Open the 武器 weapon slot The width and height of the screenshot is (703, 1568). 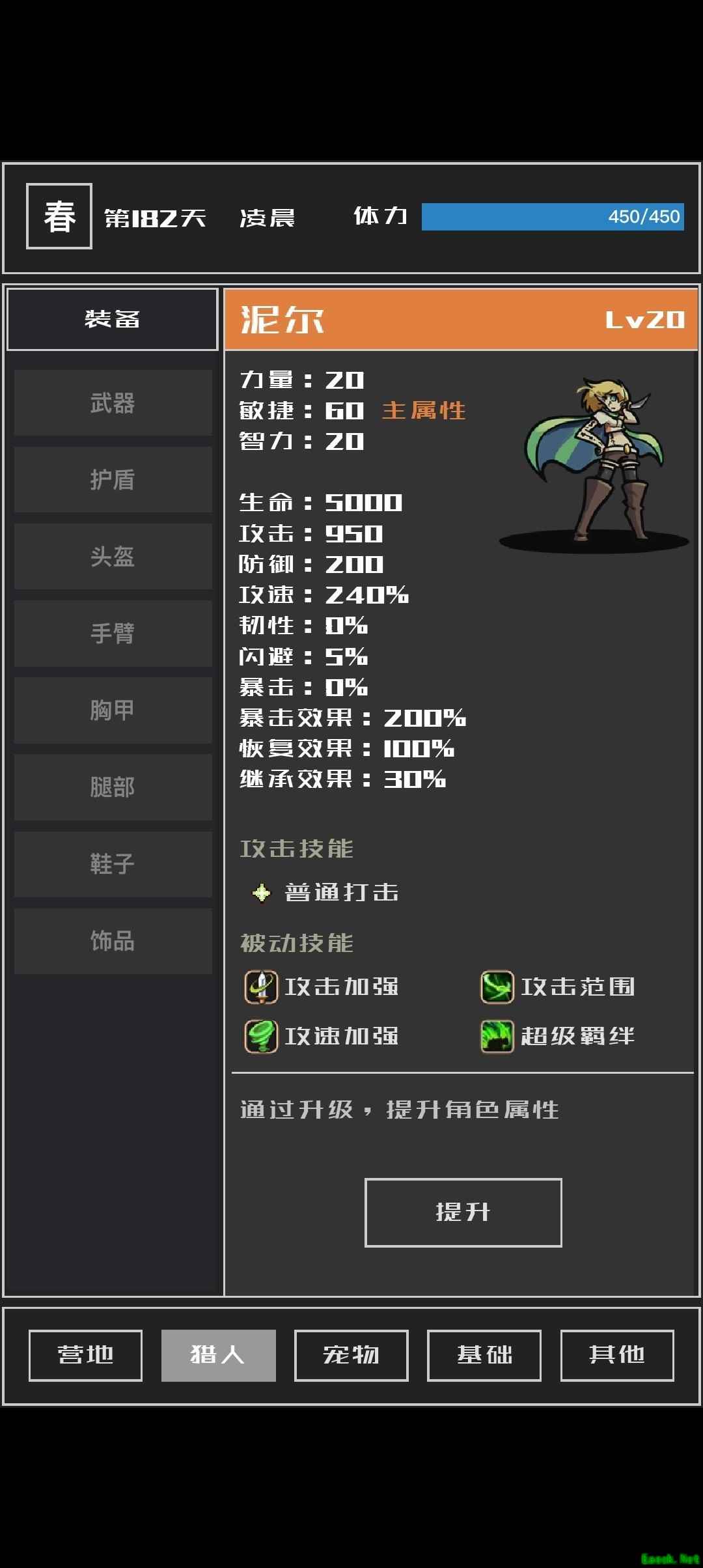coord(113,403)
